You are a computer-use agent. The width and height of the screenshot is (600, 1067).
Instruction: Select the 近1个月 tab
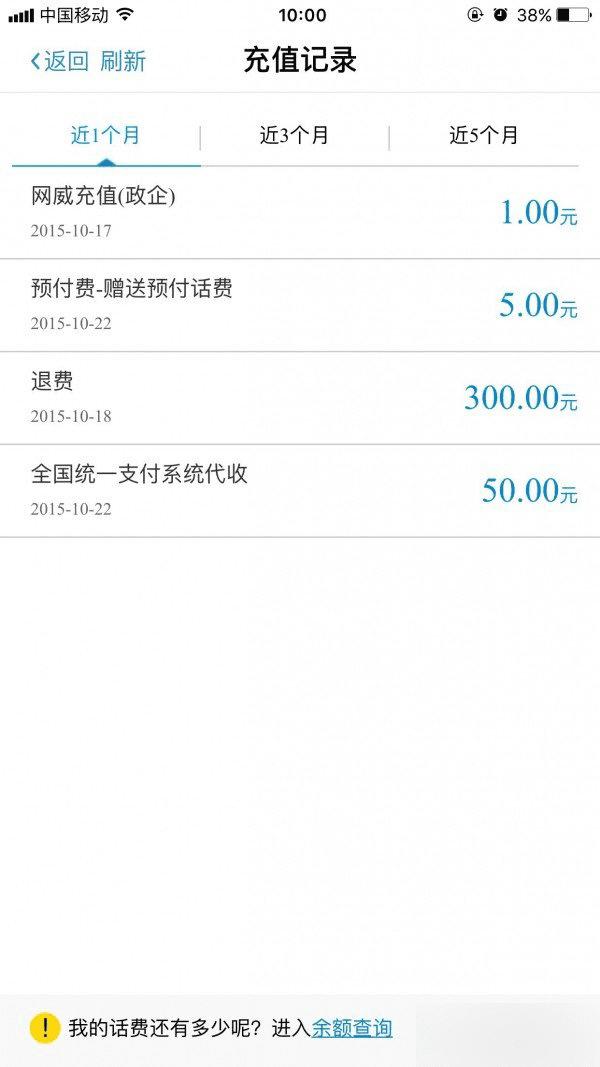[105, 136]
